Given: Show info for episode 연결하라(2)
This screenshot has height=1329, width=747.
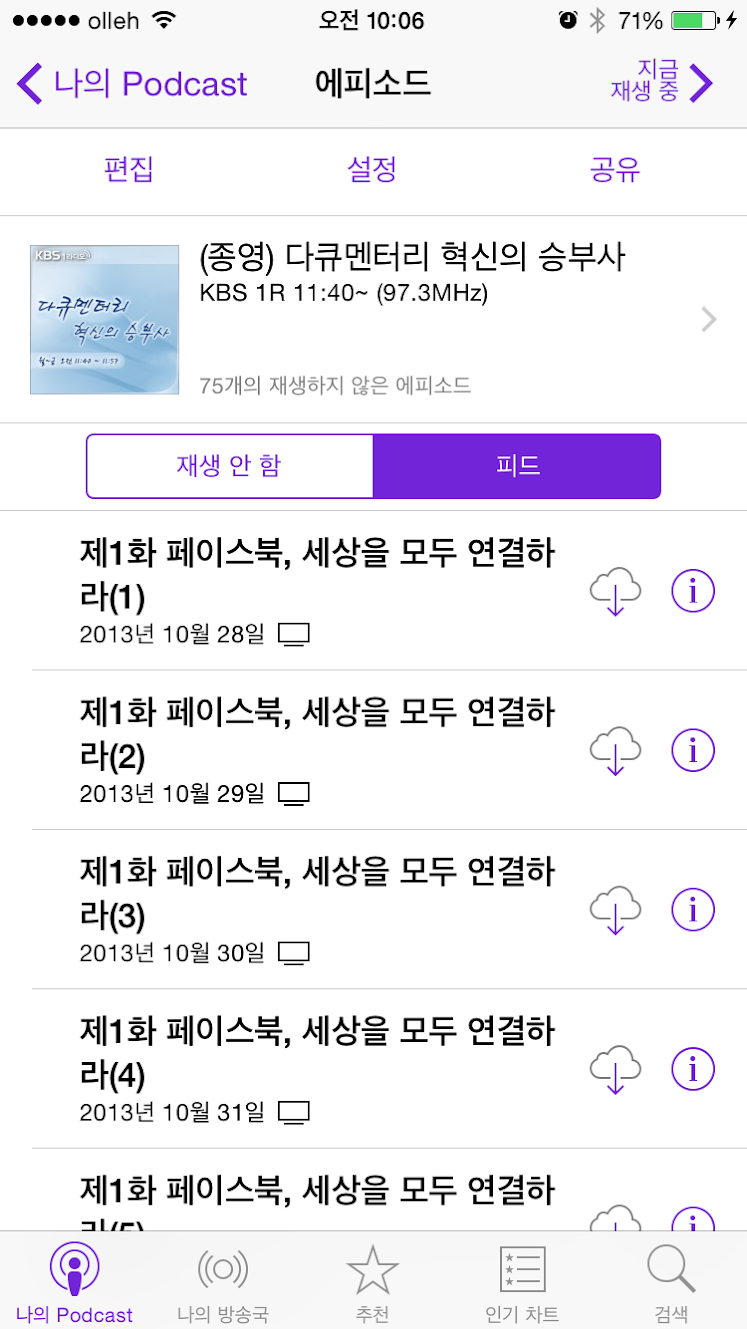Looking at the screenshot, I should click(693, 751).
